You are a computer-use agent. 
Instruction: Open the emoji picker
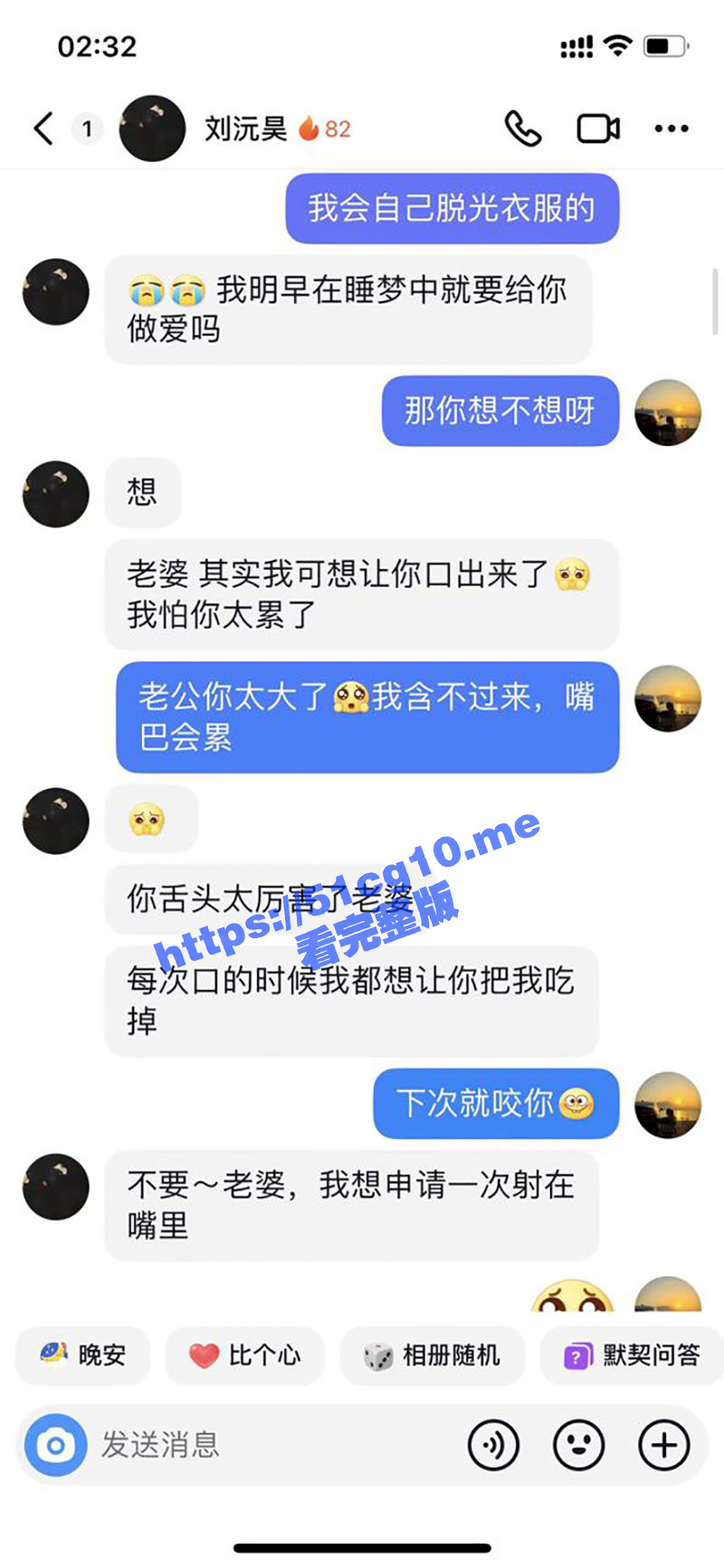[x=578, y=1445]
